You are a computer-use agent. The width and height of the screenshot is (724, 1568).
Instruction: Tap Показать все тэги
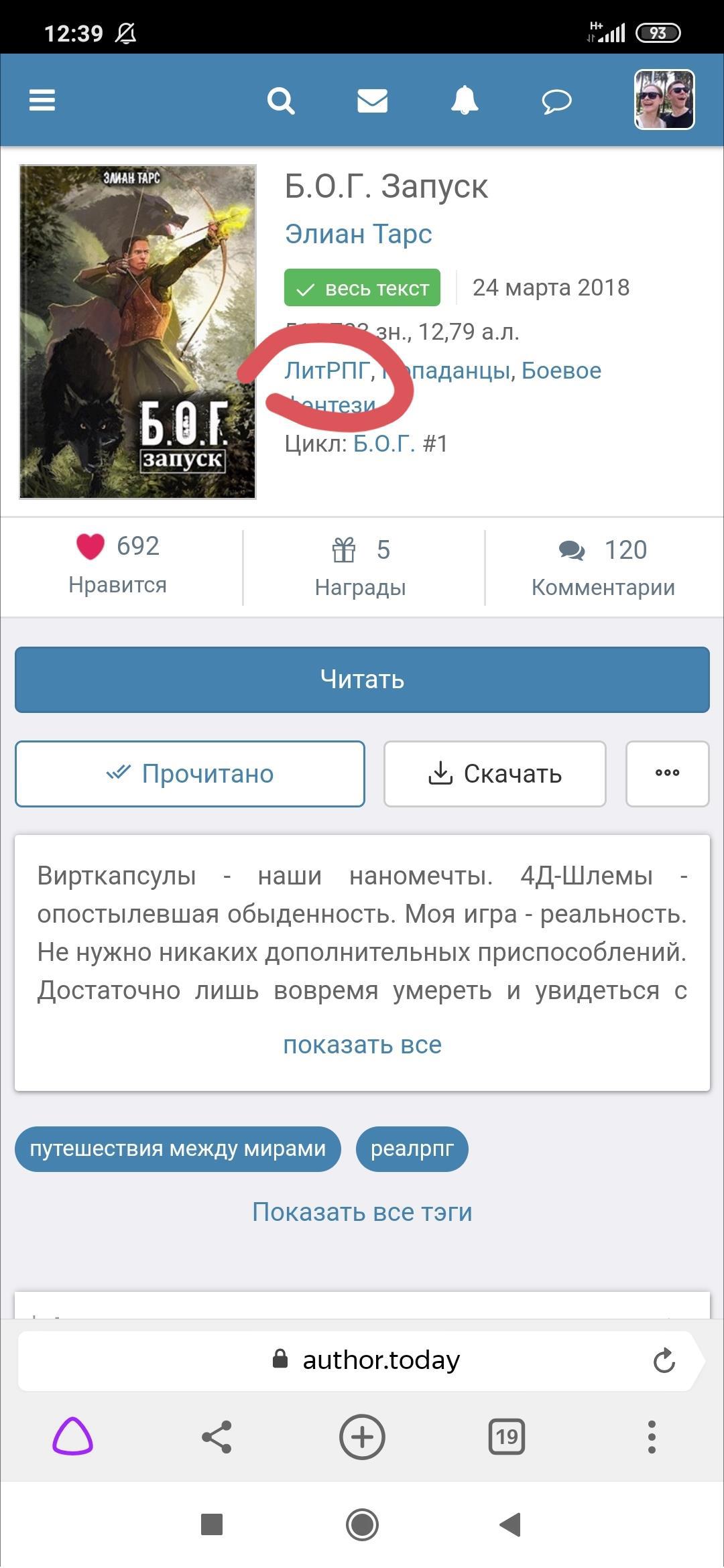click(362, 1212)
